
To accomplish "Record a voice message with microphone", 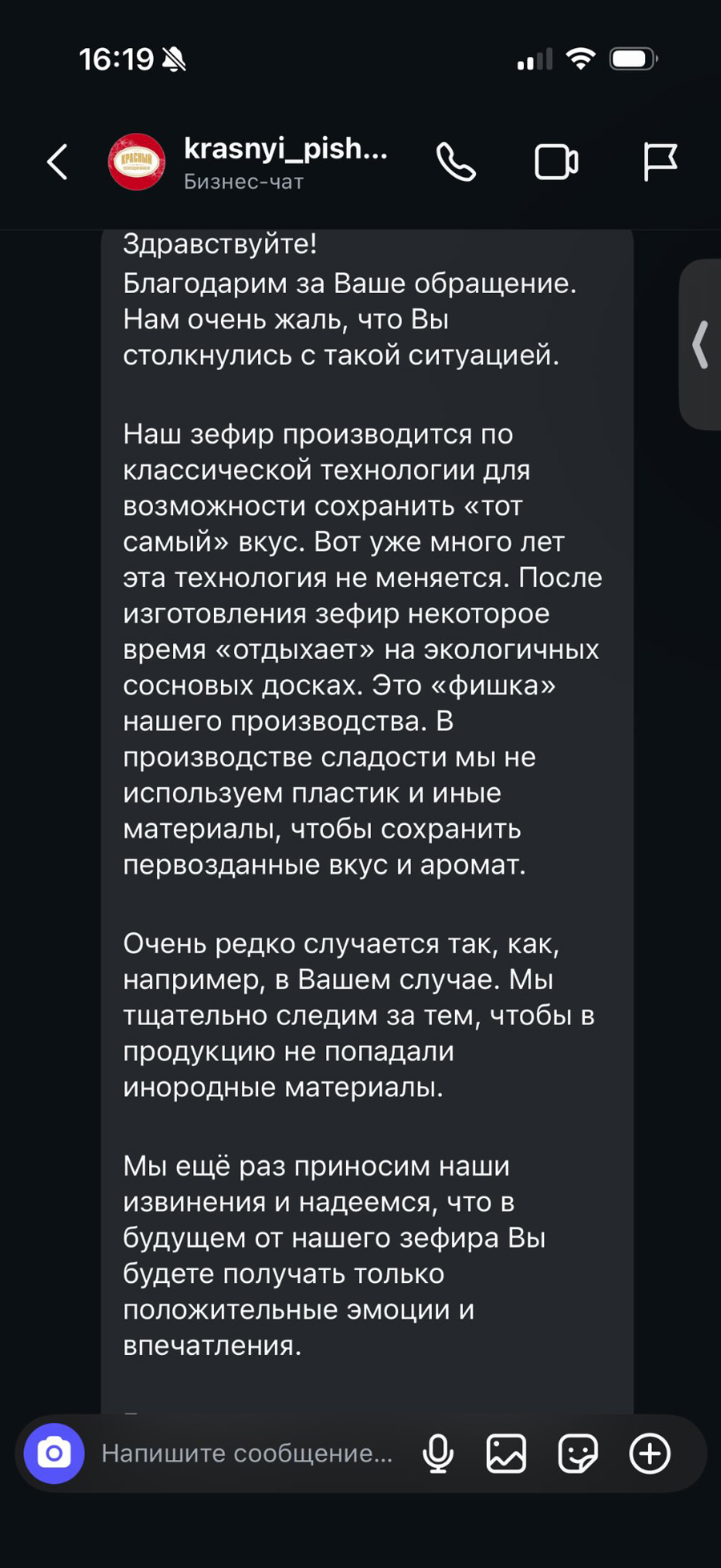I will pyautogui.click(x=437, y=1453).
